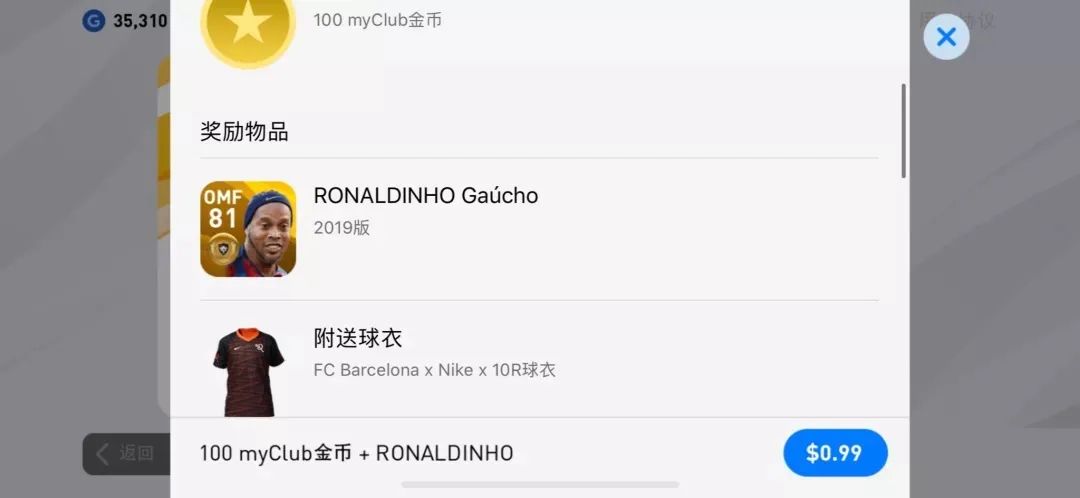Go back with the 返回 button
Viewport: 1080px width, 498px height.
tap(126, 454)
